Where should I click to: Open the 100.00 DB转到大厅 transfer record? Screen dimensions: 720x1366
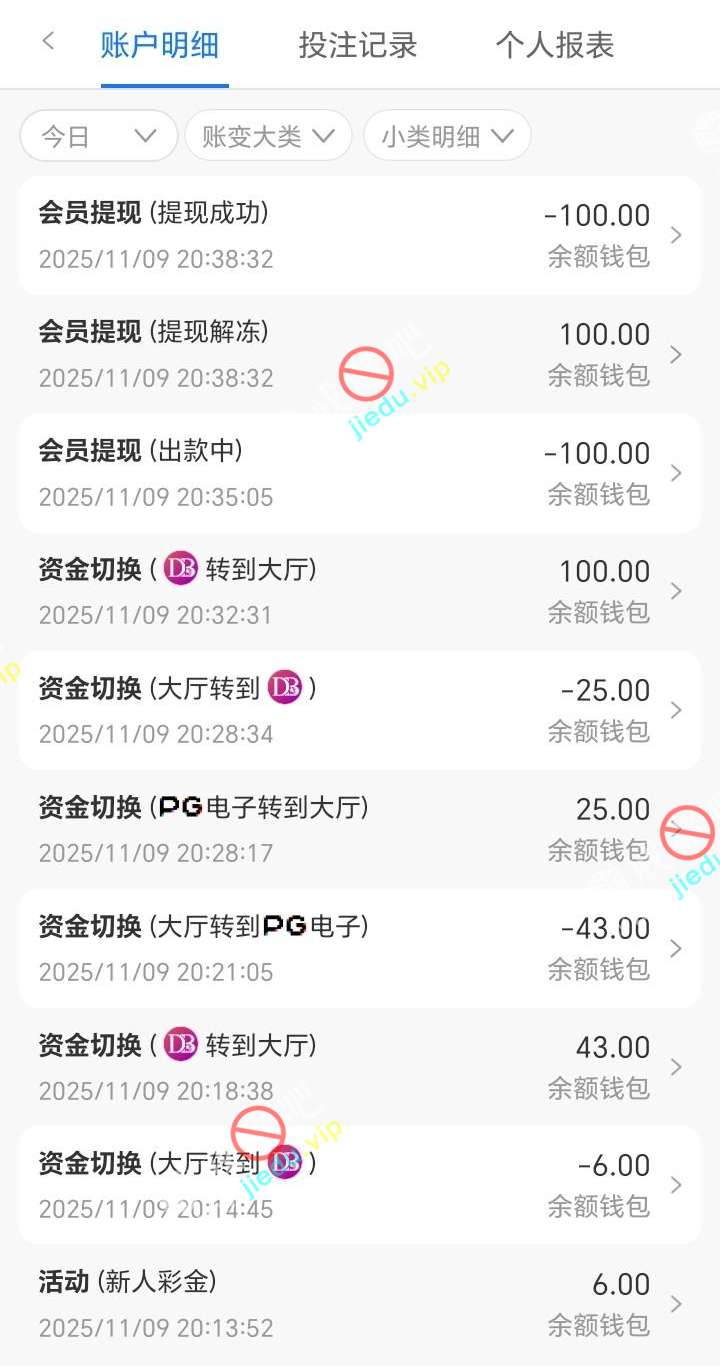point(360,592)
